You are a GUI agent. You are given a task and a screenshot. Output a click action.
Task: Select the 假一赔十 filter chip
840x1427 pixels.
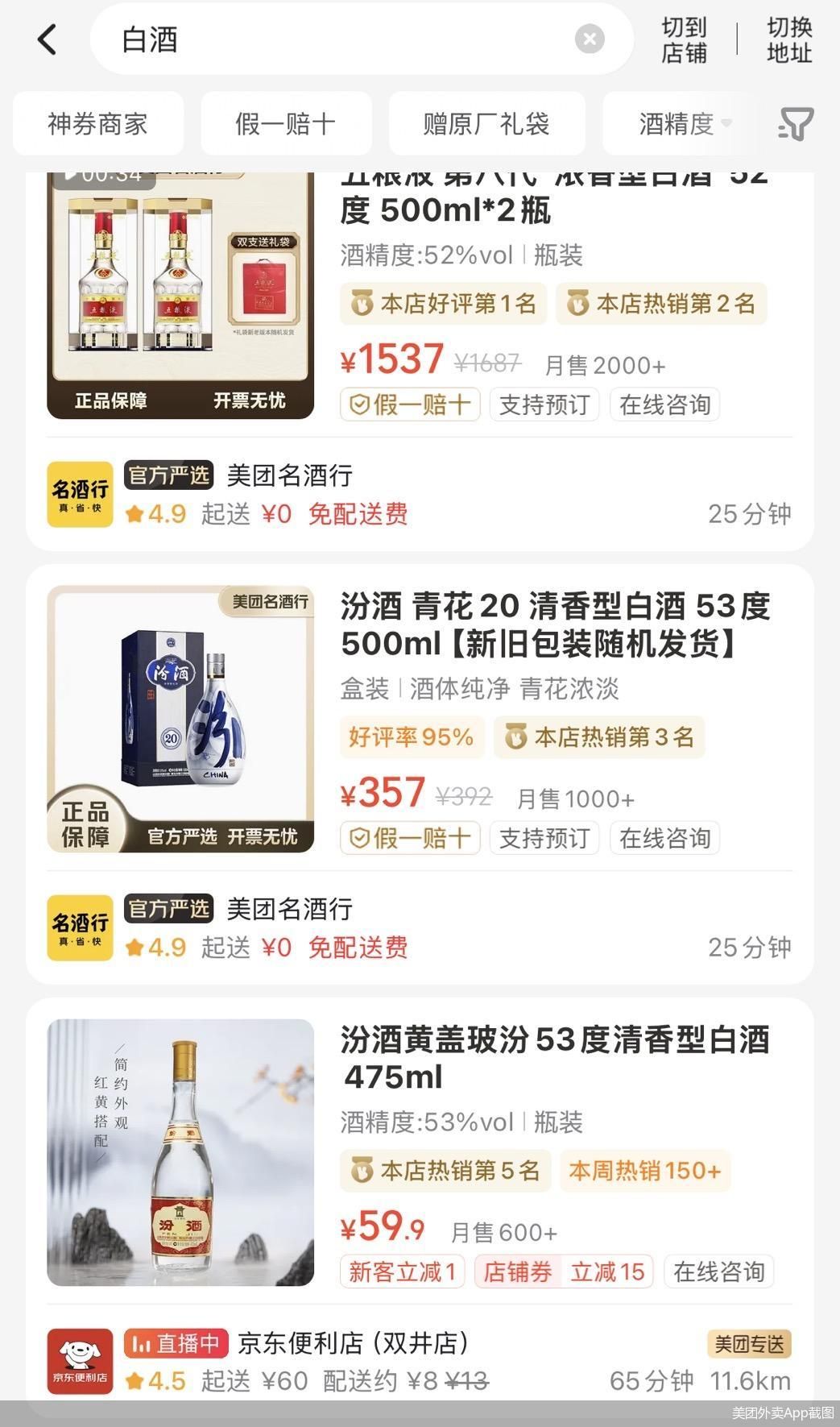click(x=285, y=124)
